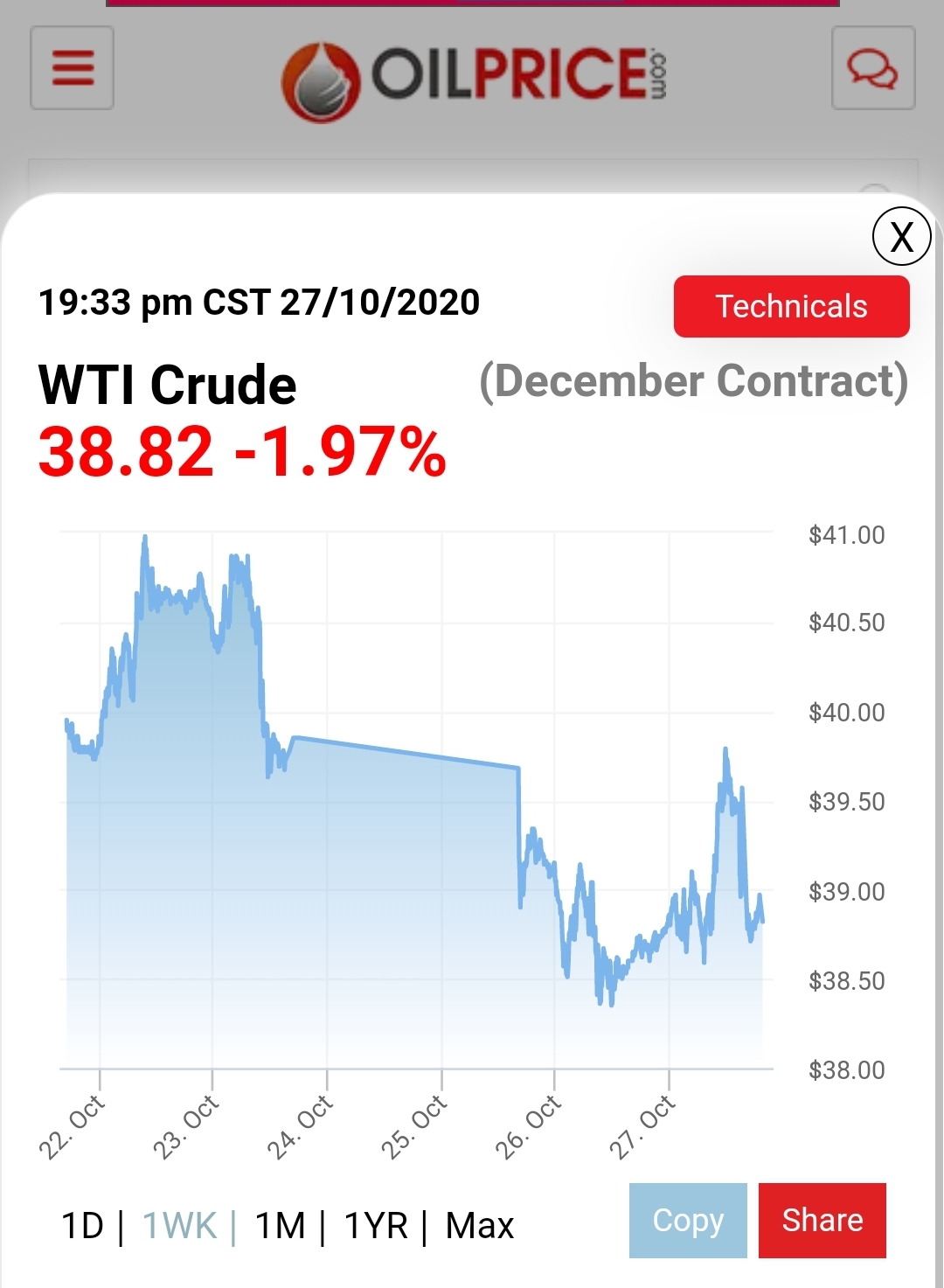Open the hamburger menu
Screen dimensions: 944x1288
tap(73, 68)
